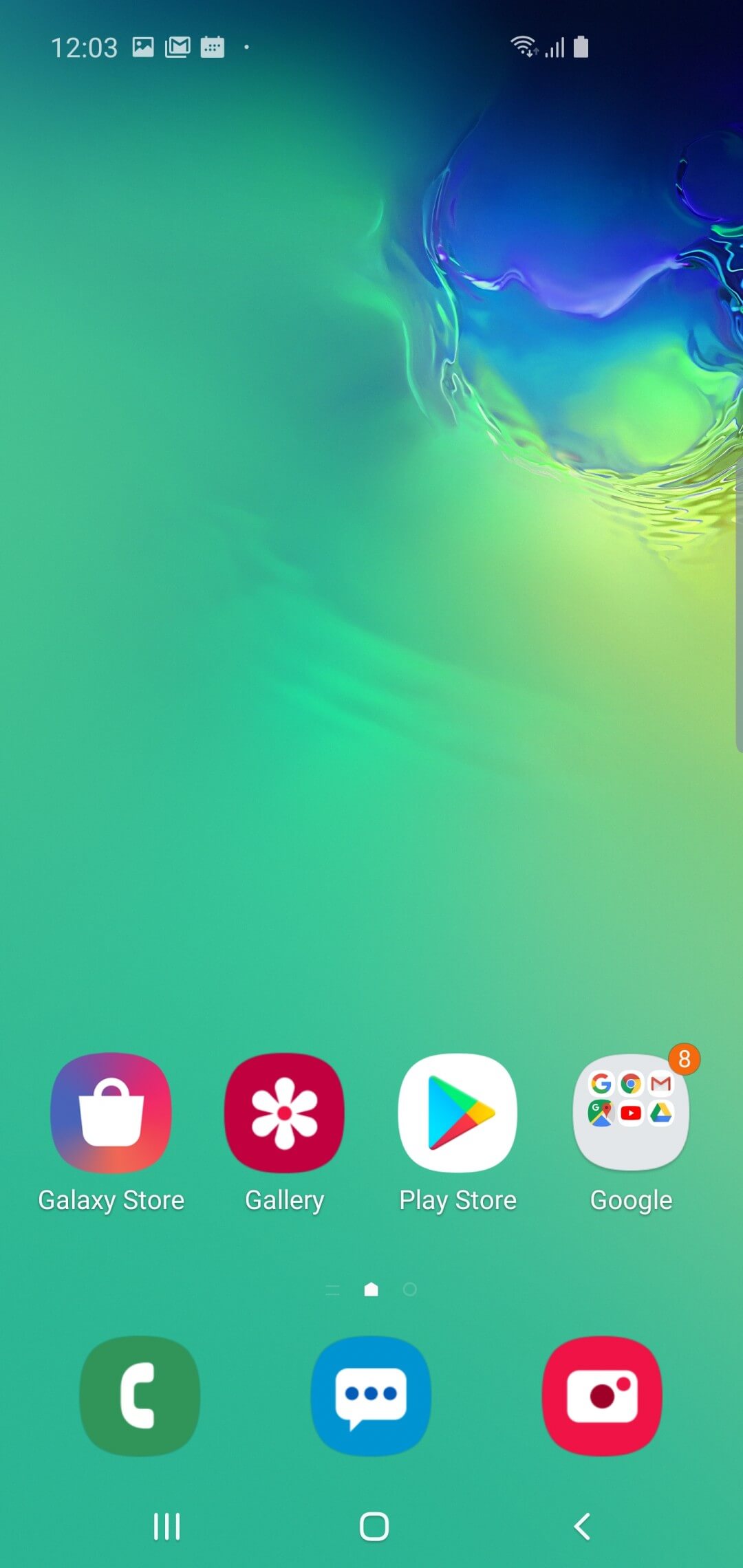The width and height of the screenshot is (743, 1568).
Task: Launch the red Camera app
Action: coord(602,1396)
